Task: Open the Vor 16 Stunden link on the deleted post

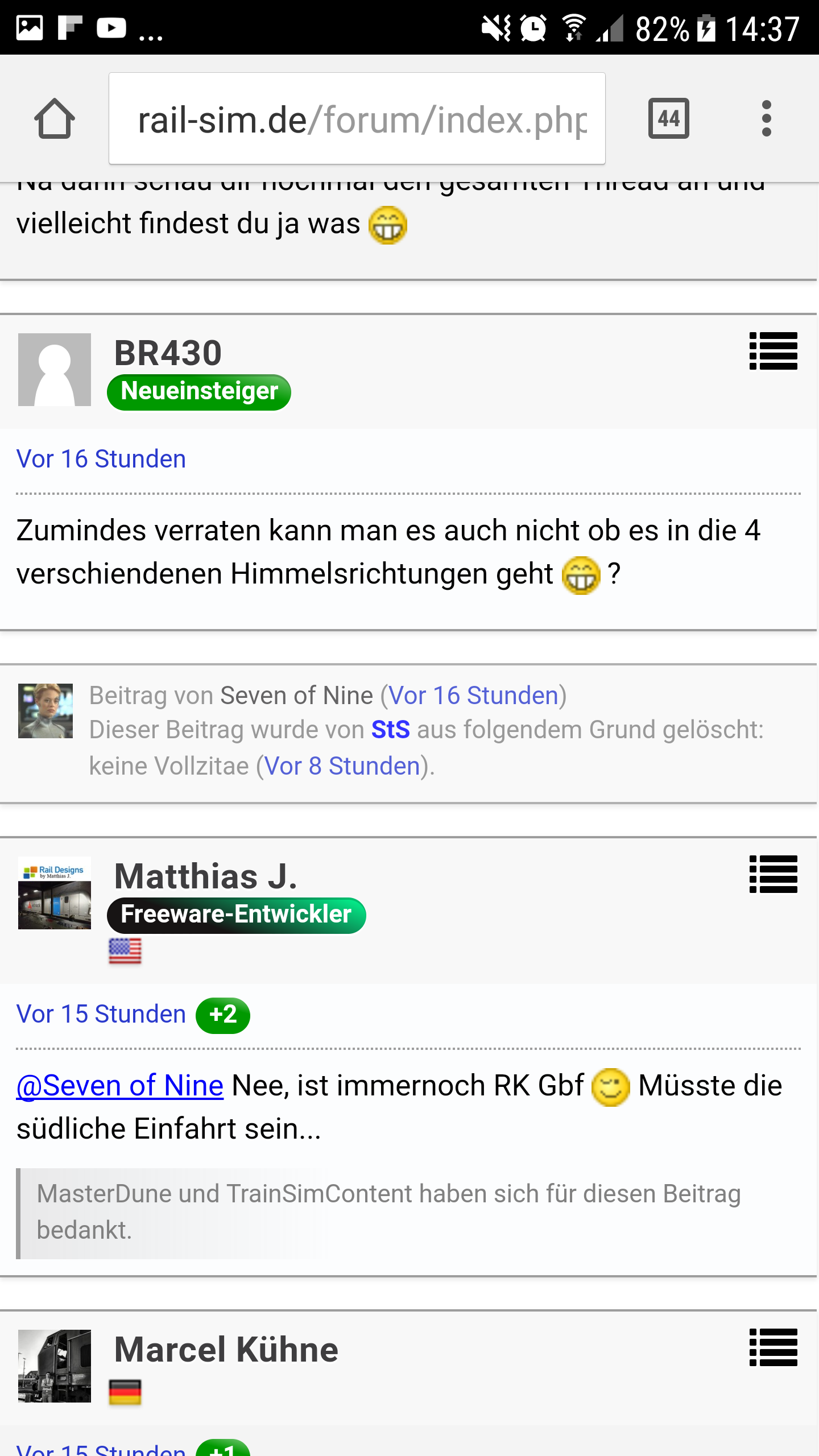Action: point(473,696)
